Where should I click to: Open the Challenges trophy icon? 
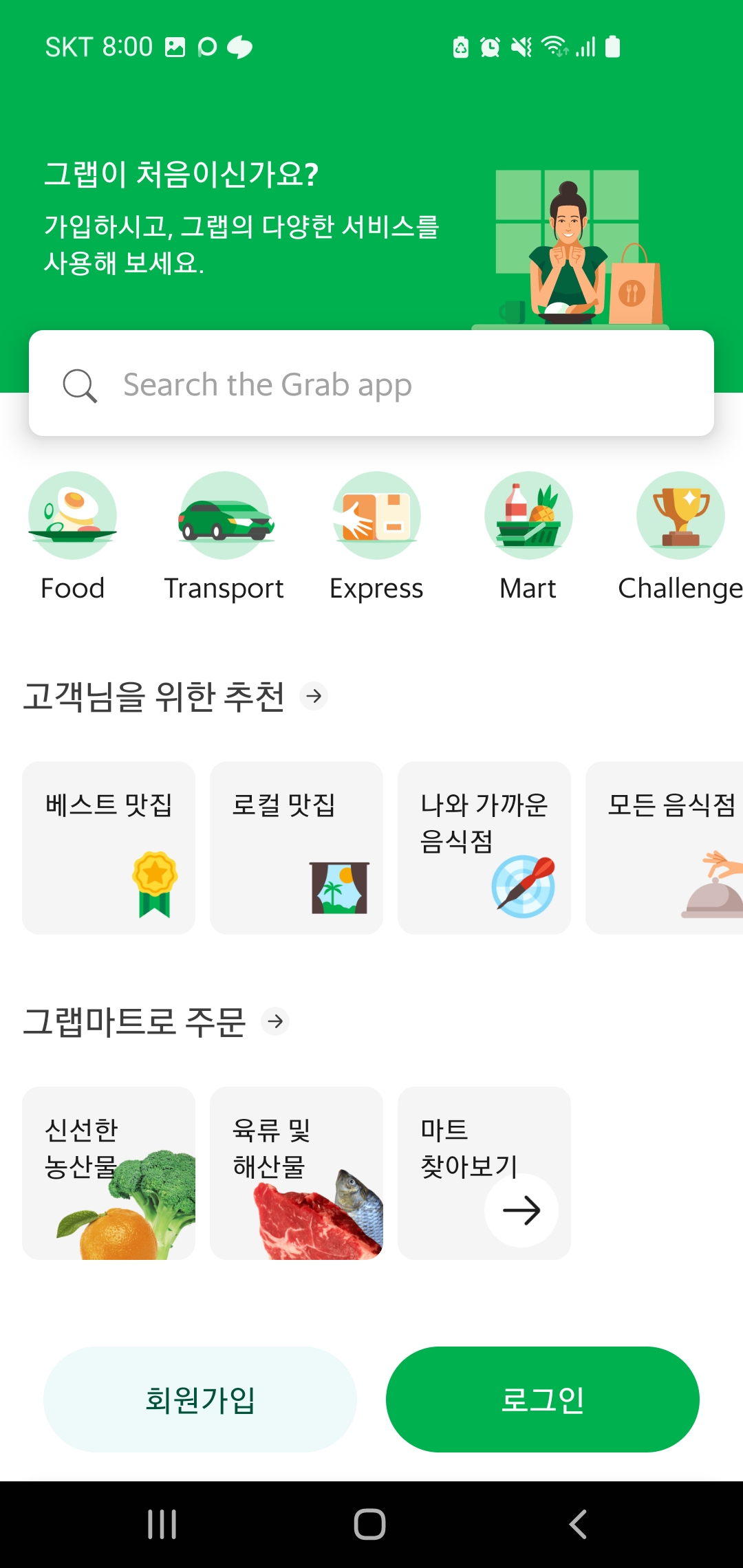tap(680, 516)
